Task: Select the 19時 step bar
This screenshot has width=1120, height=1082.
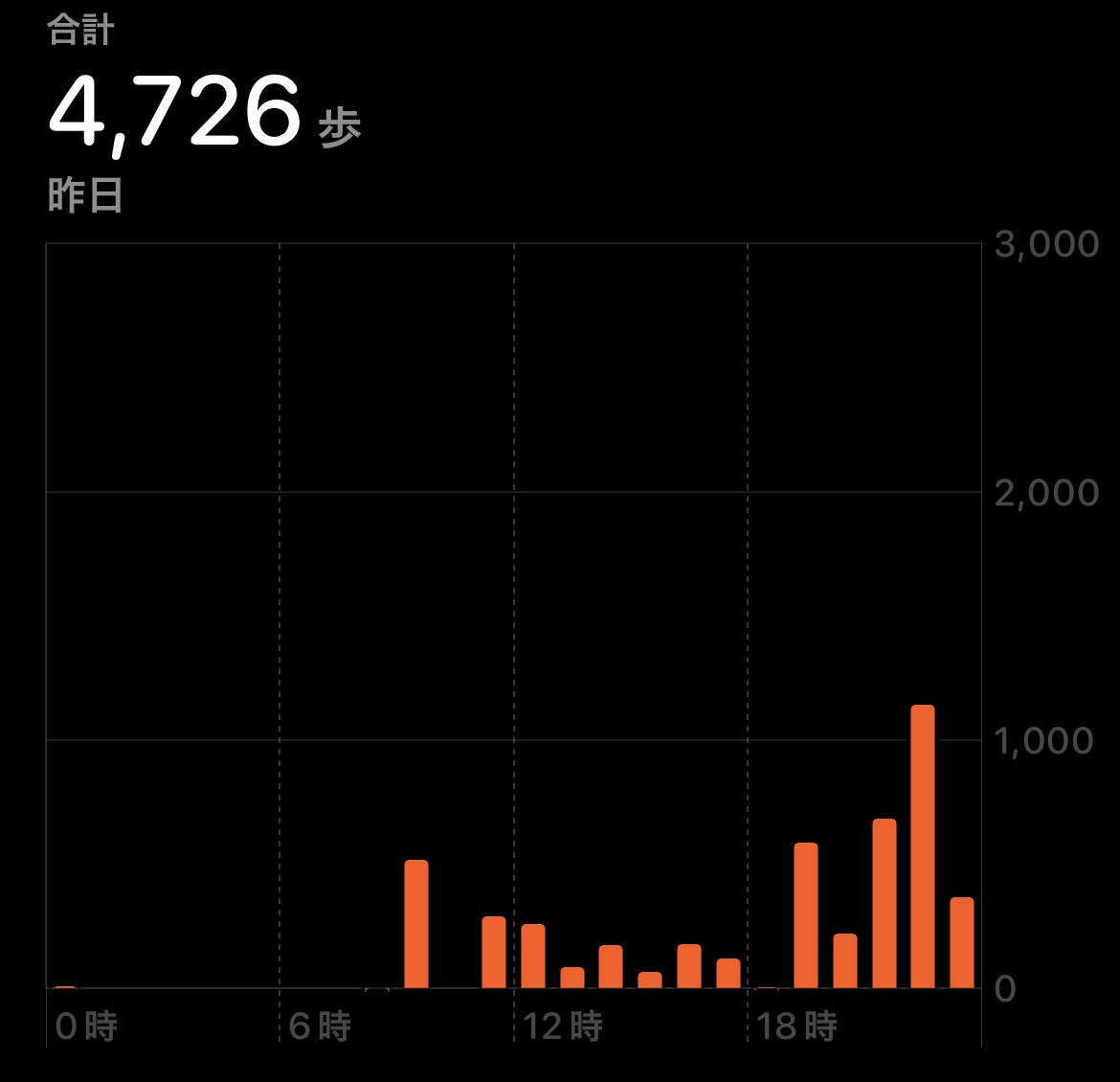Action: [806, 915]
